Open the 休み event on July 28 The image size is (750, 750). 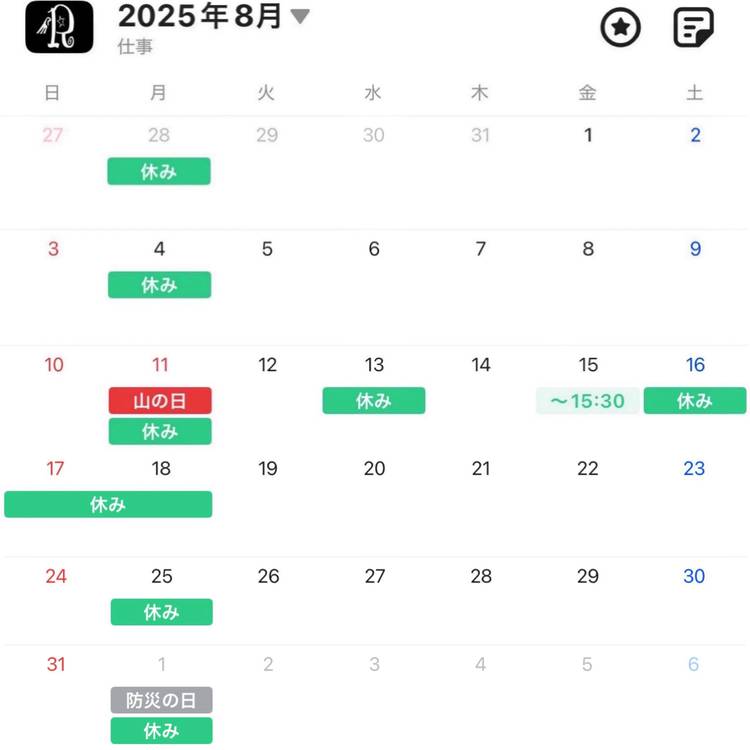[159, 171]
